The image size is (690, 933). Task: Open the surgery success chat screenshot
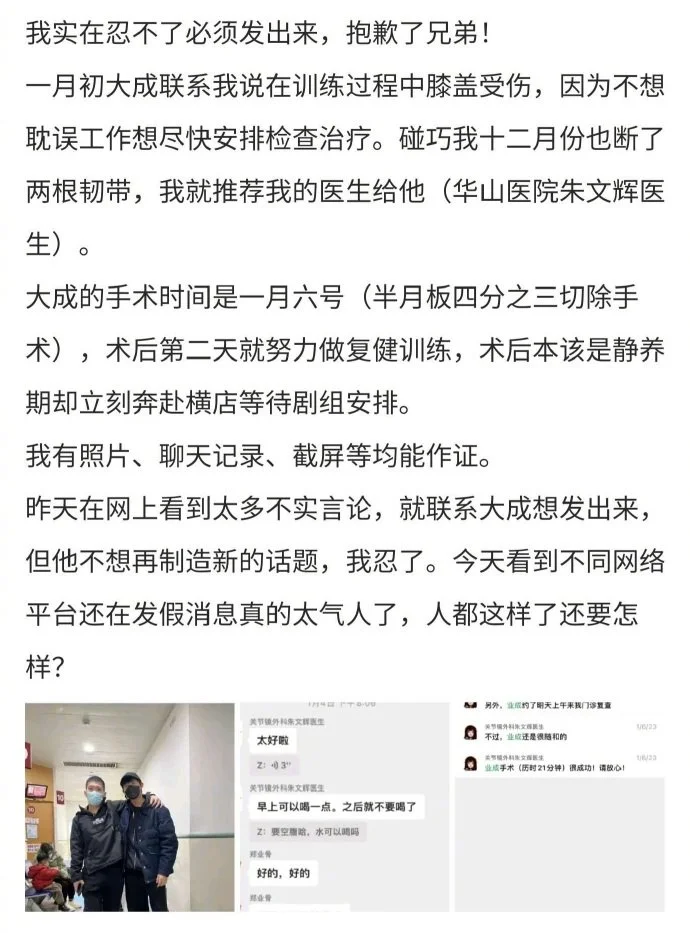point(559,806)
